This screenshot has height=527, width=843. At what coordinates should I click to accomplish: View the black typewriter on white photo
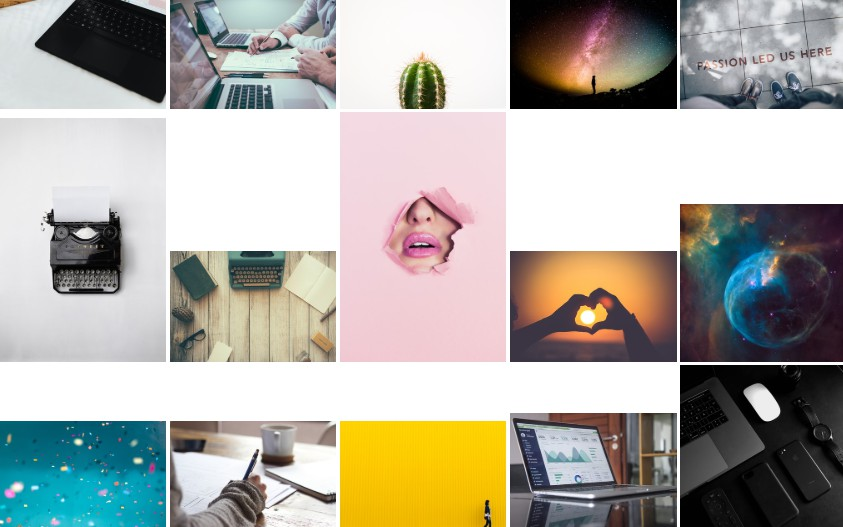pyautogui.click(x=83, y=240)
